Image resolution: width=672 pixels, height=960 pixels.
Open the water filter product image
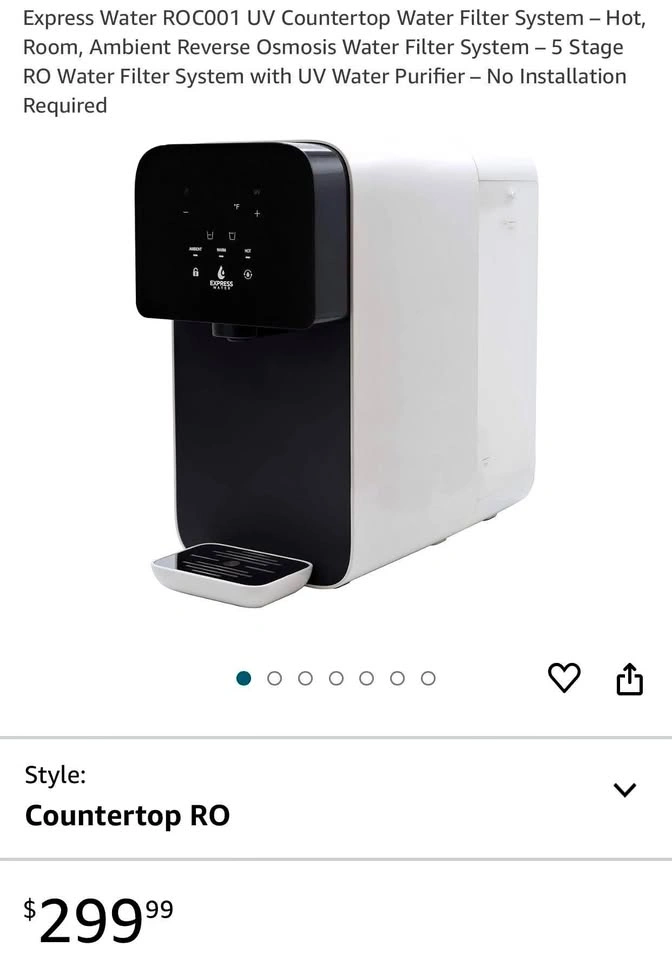[x=336, y=374]
